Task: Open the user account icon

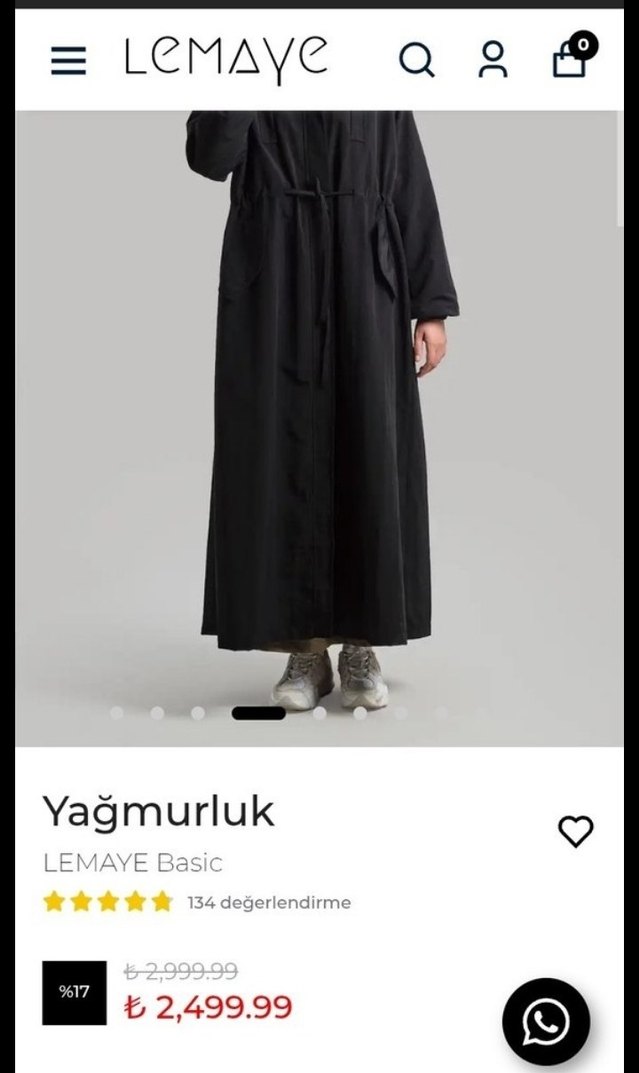Action: [x=492, y=60]
